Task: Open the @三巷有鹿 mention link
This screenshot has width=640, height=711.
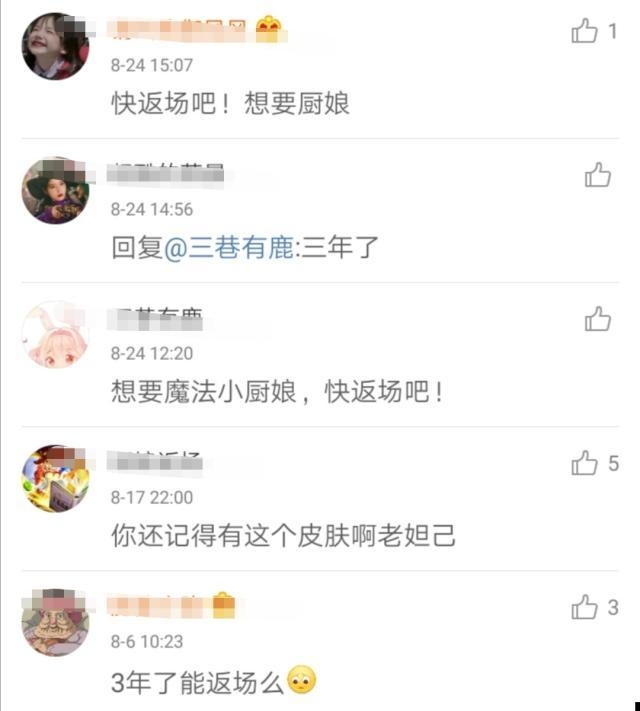Action: (x=228, y=248)
